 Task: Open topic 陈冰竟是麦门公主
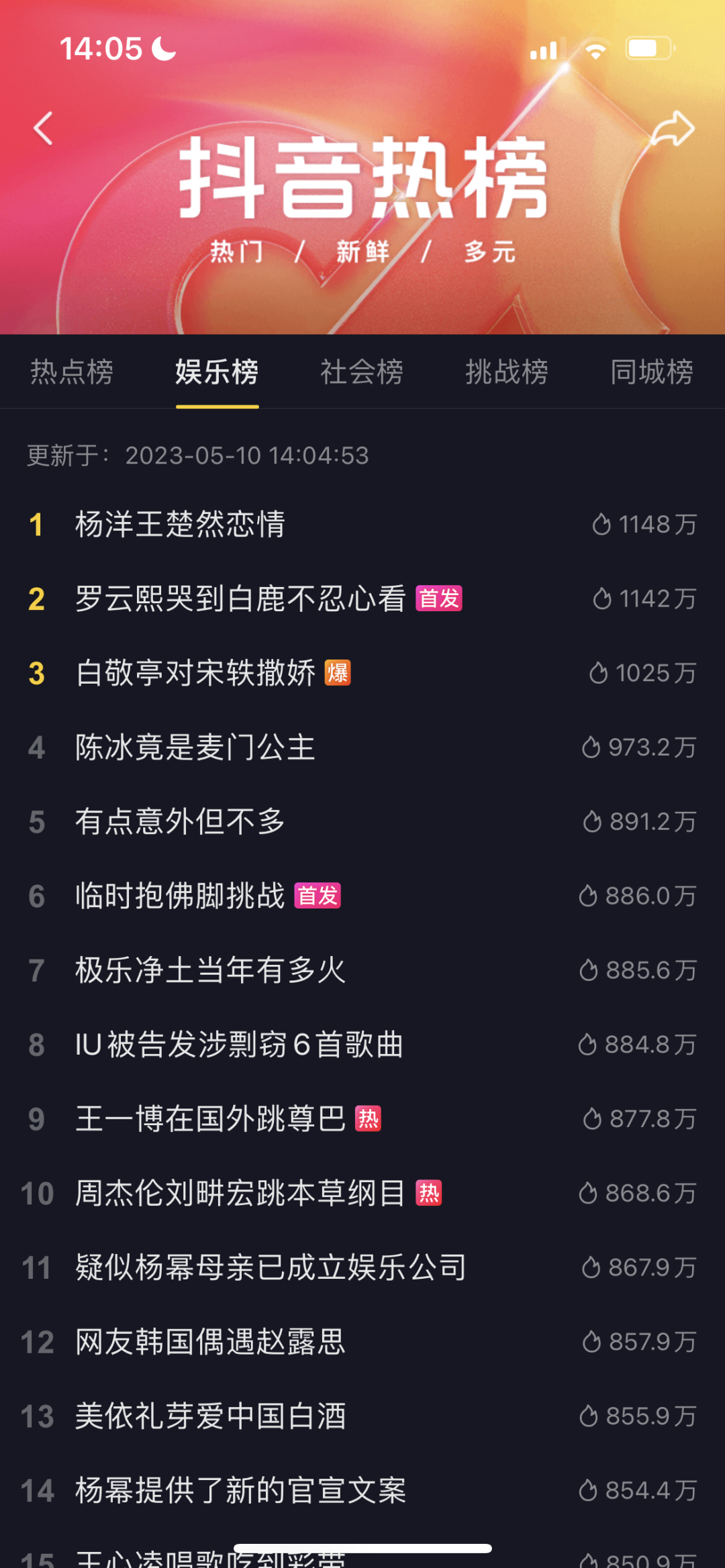point(195,746)
